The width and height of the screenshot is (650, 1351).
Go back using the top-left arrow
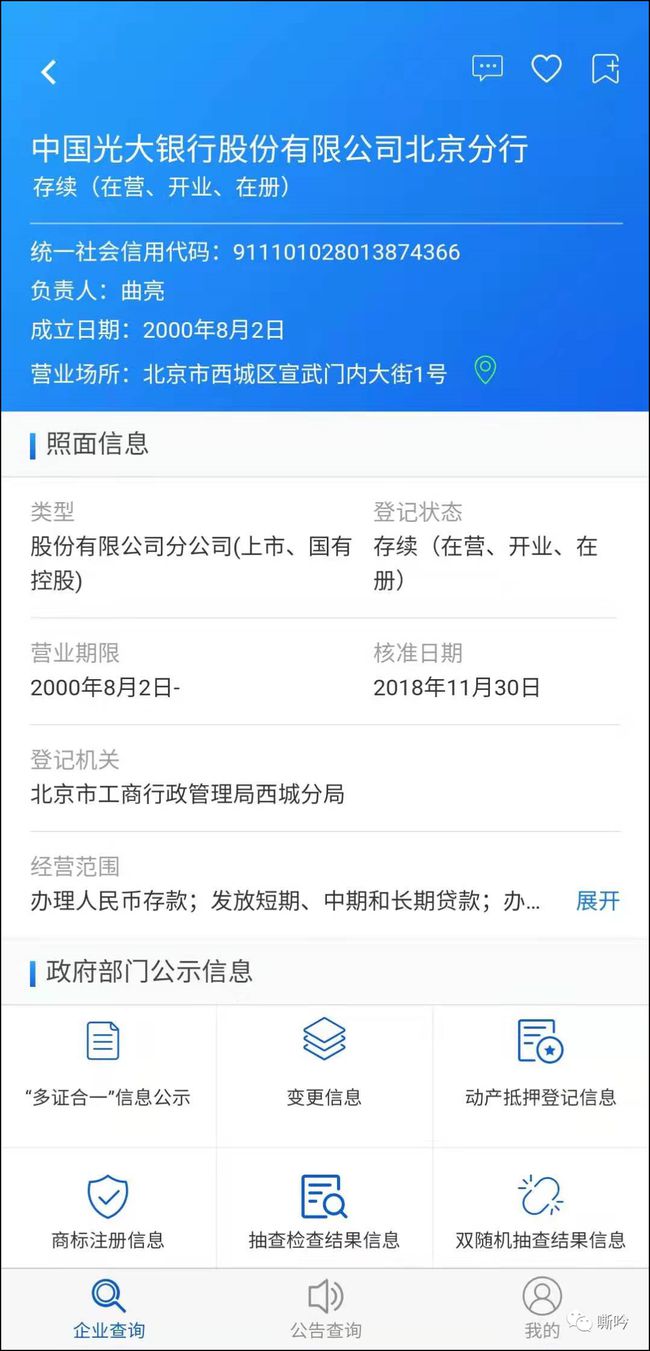coord(48,71)
